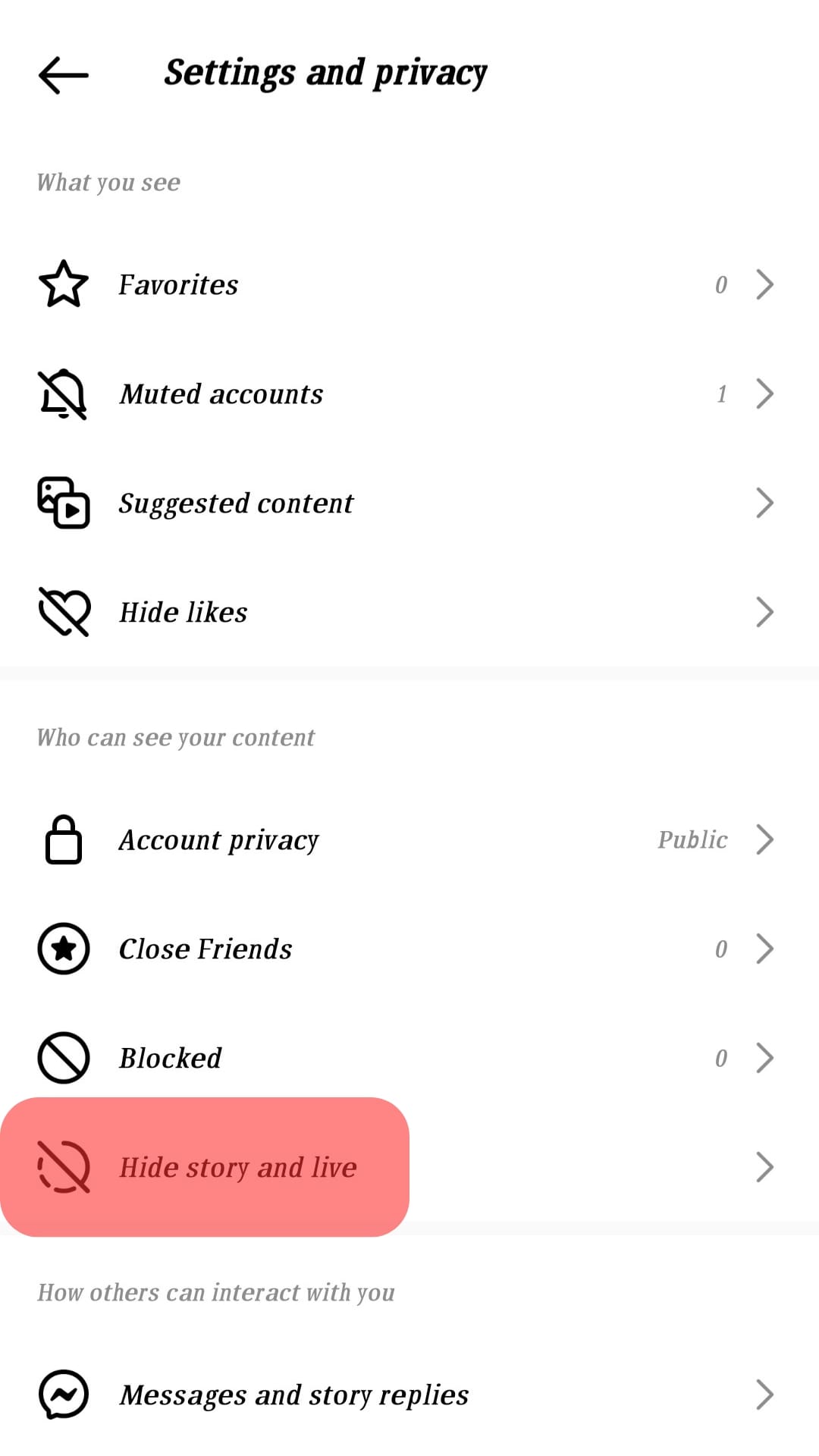Tap the Hide story and live crossed-eye icon
The image size is (819, 1456).
[63, 1167]
